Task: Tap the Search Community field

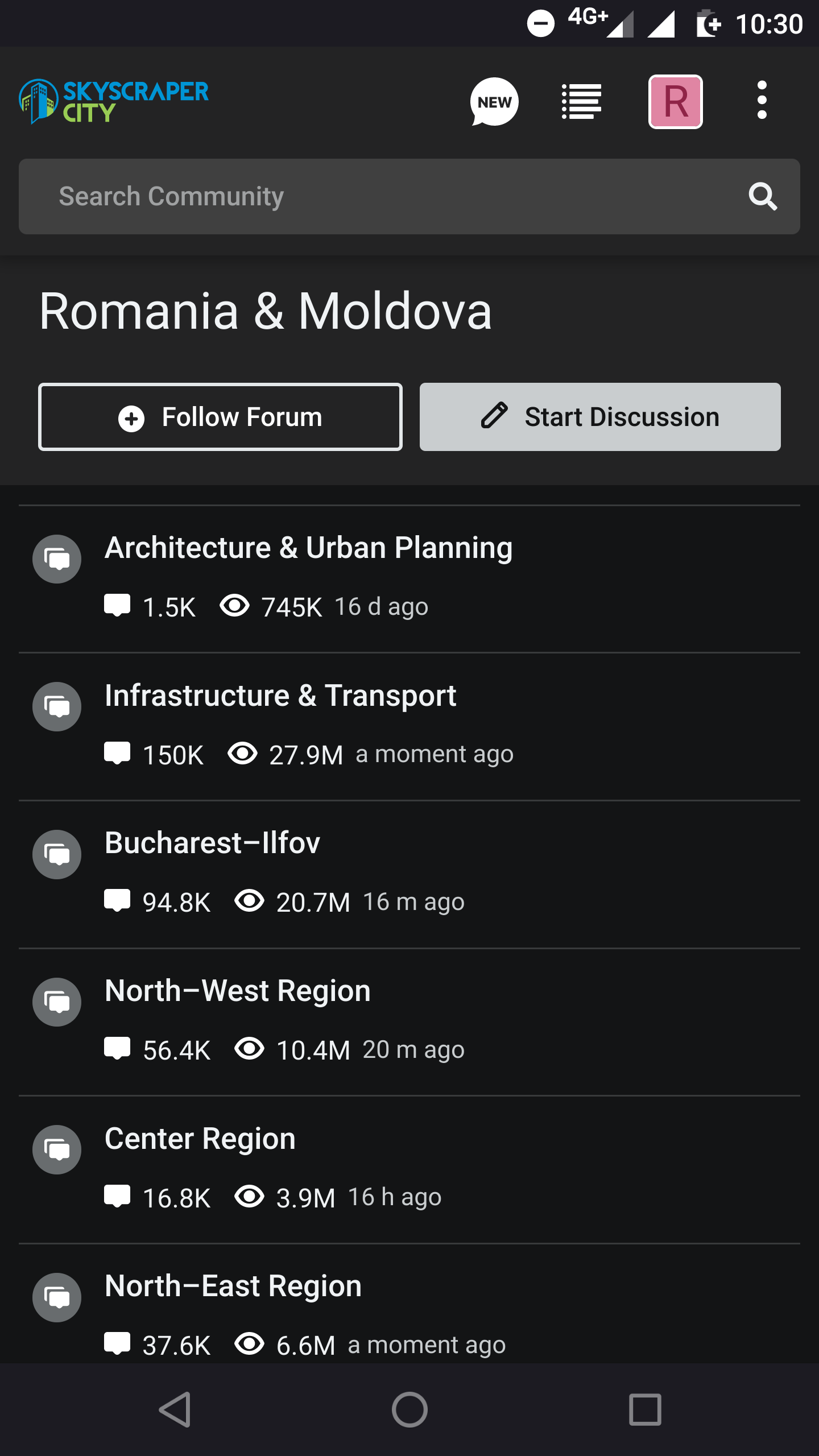Action: pyautogui.click(x=409, y=196)
